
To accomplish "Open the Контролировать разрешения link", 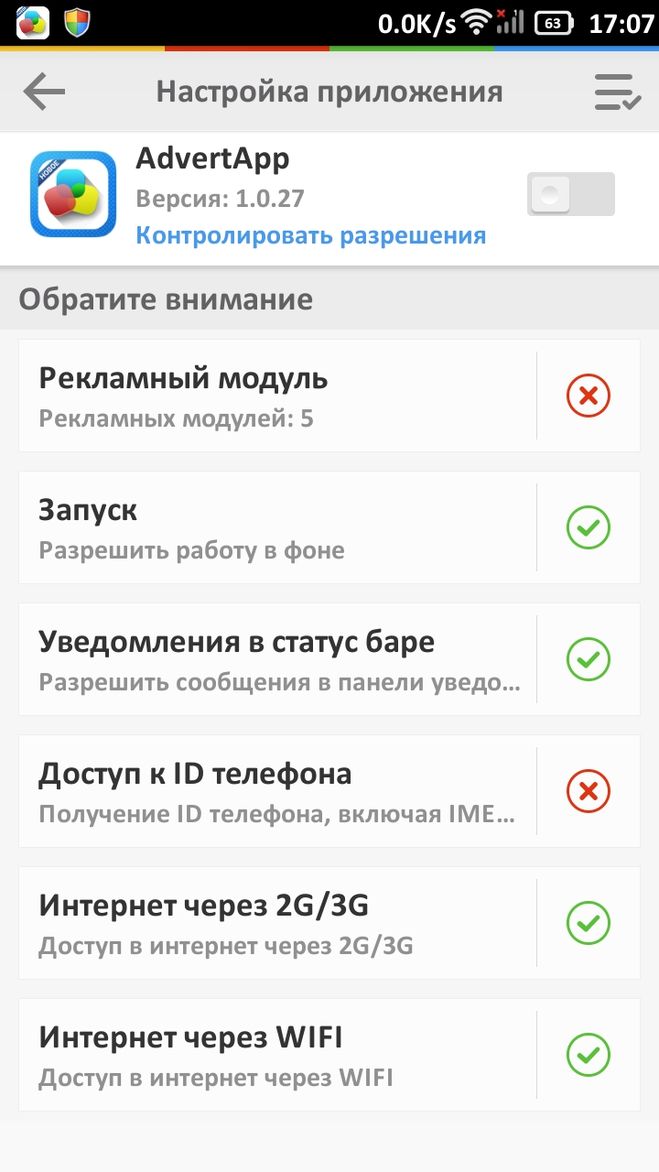I will [x=310, y=236].
